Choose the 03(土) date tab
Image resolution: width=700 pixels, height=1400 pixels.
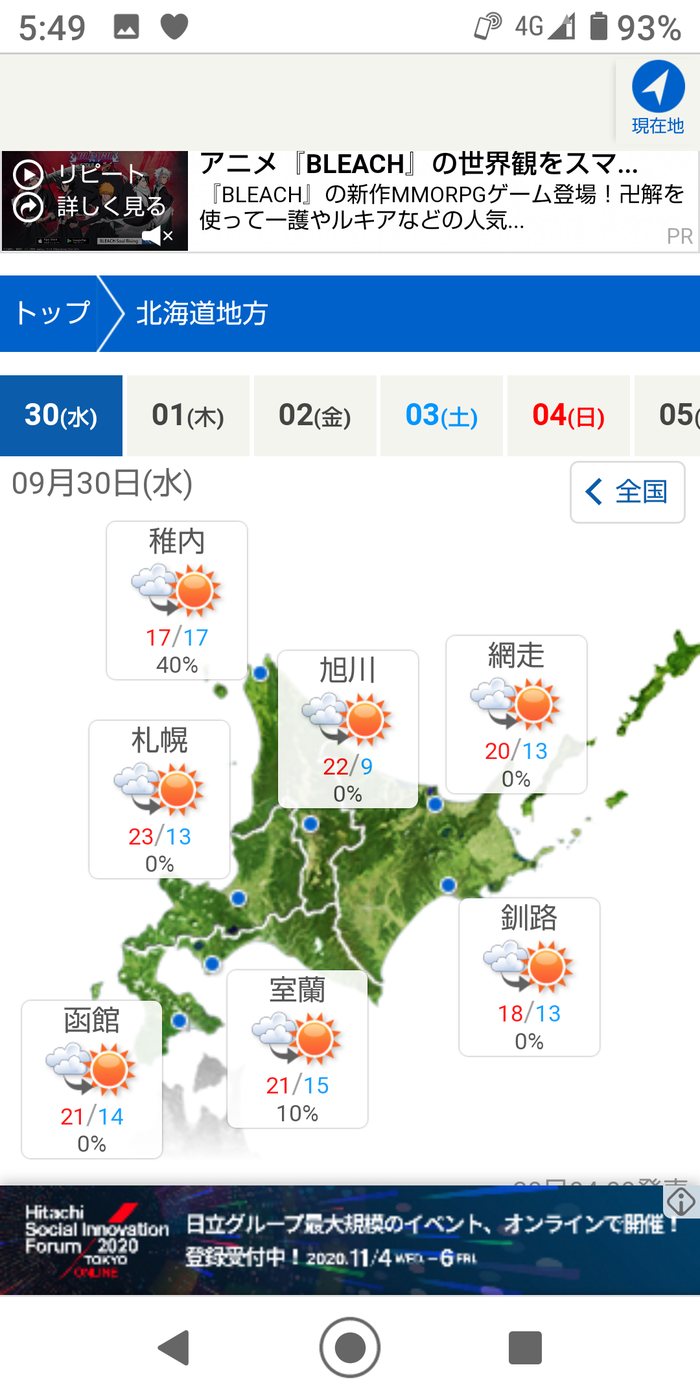tap(441, 415)
